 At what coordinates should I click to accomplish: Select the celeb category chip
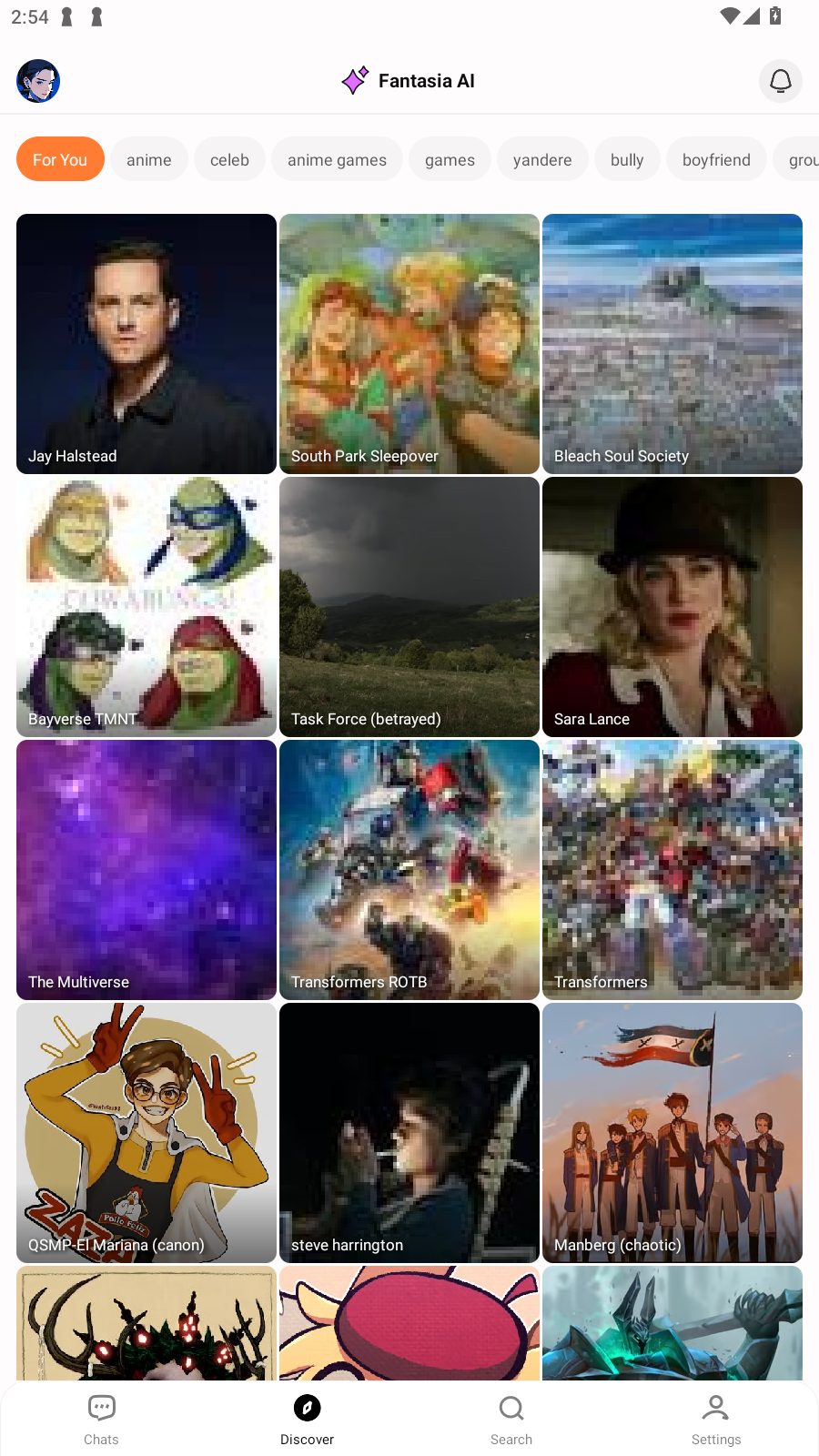click(229, 159)
